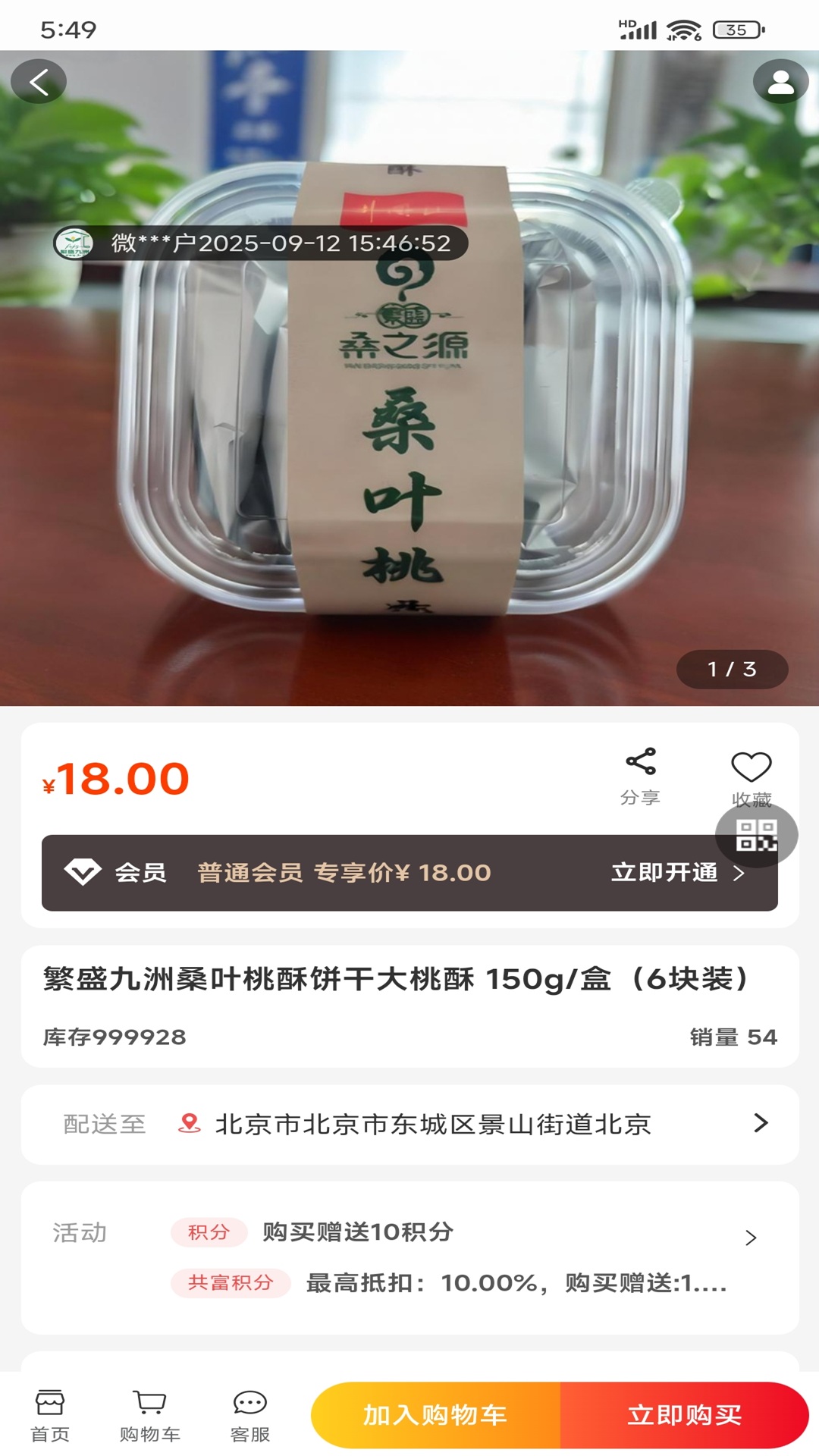Tap 加入购物车 to add to cart
This screenshot has height=1456, width=819.
(x=436, y=1415)
